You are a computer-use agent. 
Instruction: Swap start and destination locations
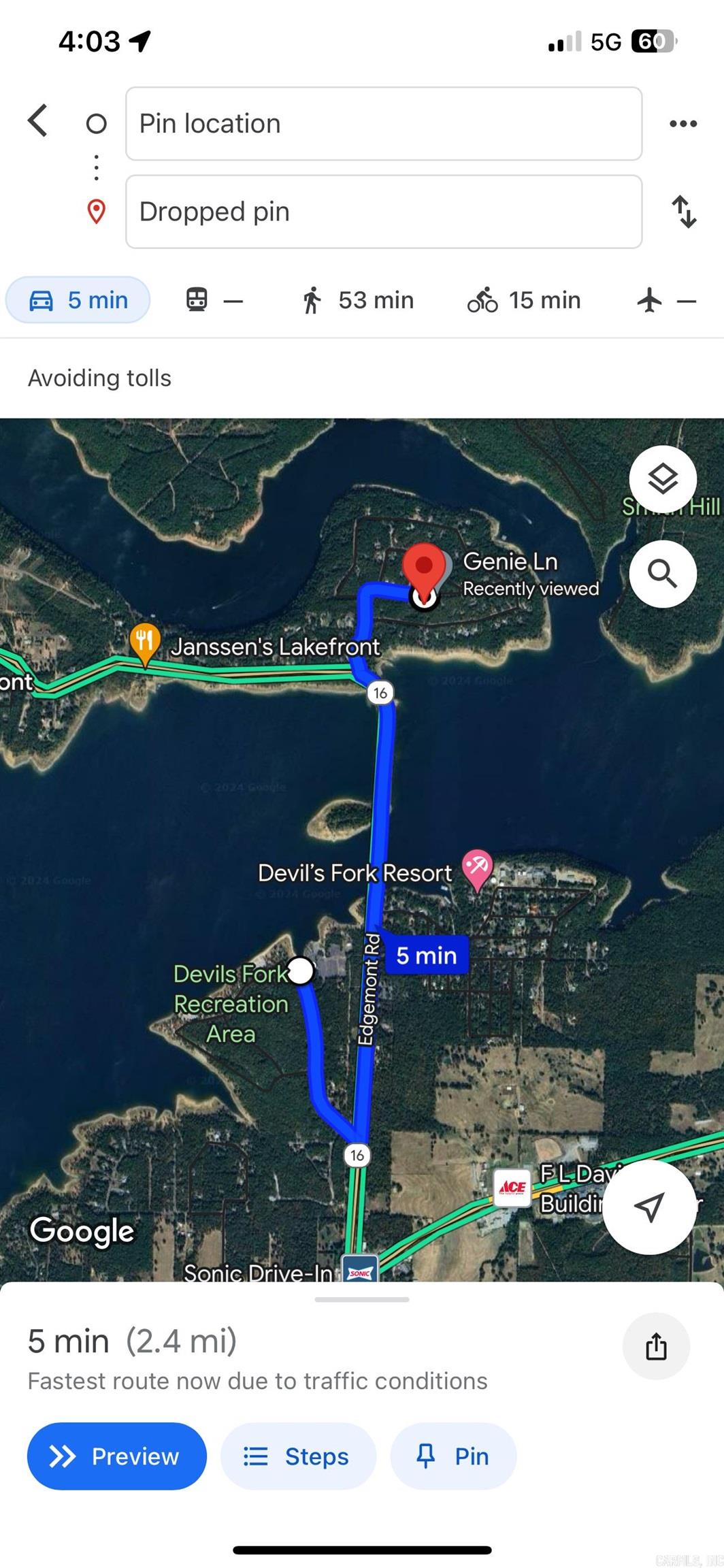683,212
